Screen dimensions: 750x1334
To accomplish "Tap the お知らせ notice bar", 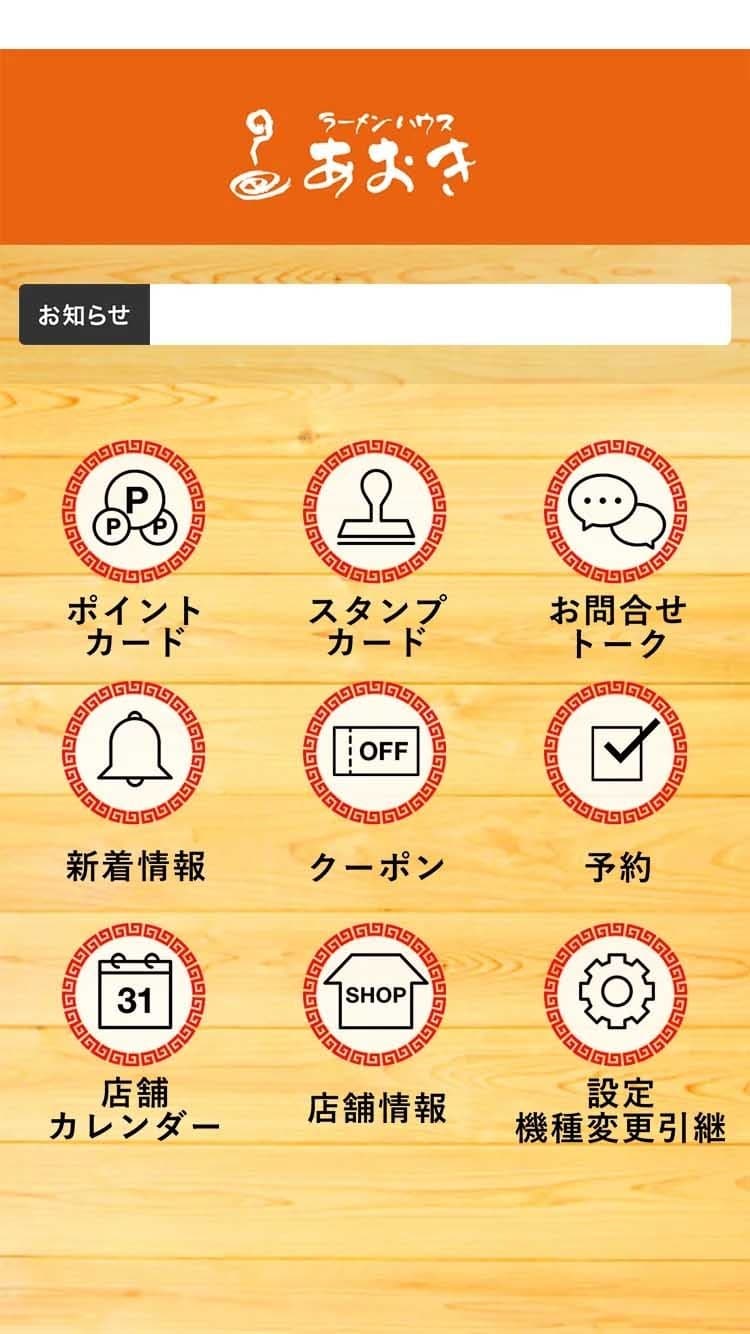I will [x=375, y=315].
